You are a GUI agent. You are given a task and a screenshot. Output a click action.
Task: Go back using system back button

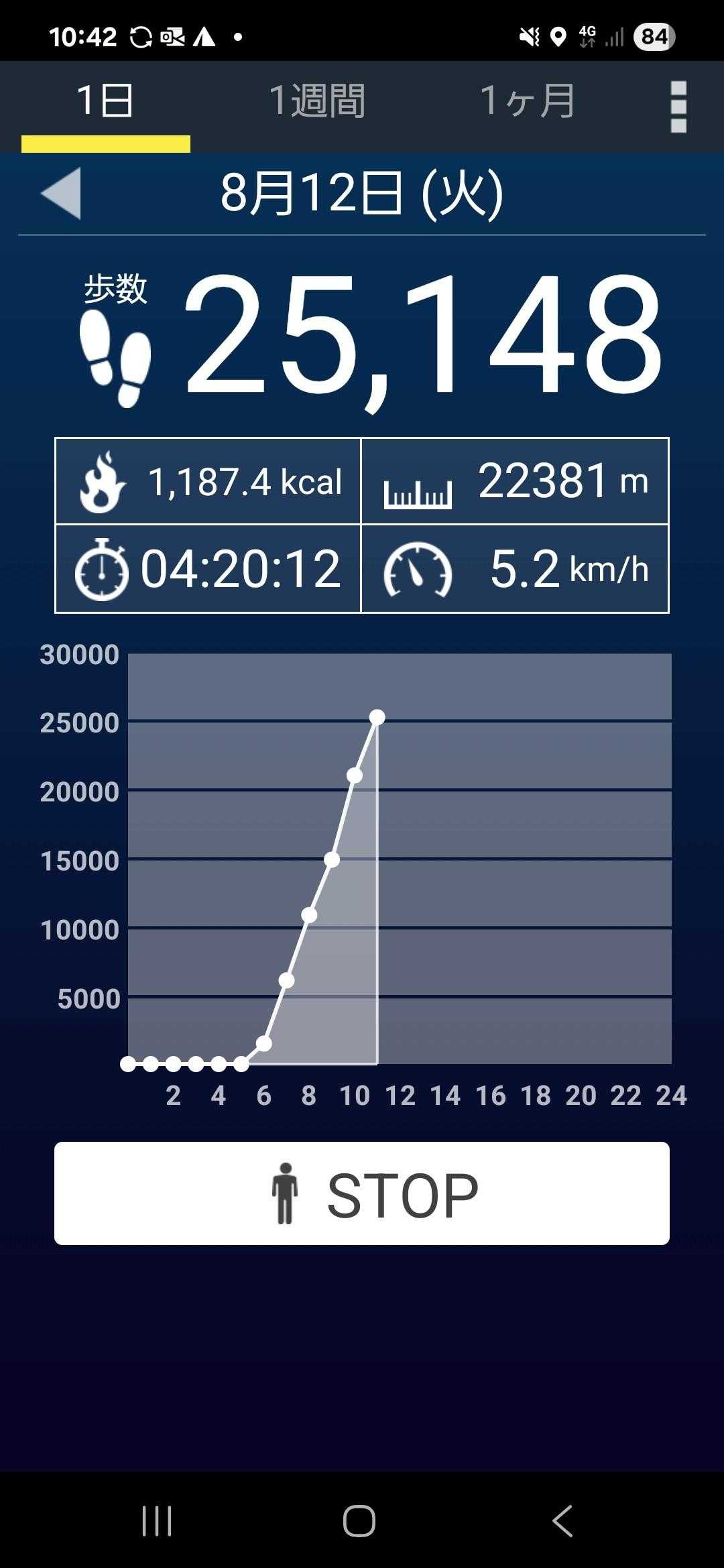pos(562,1521)
